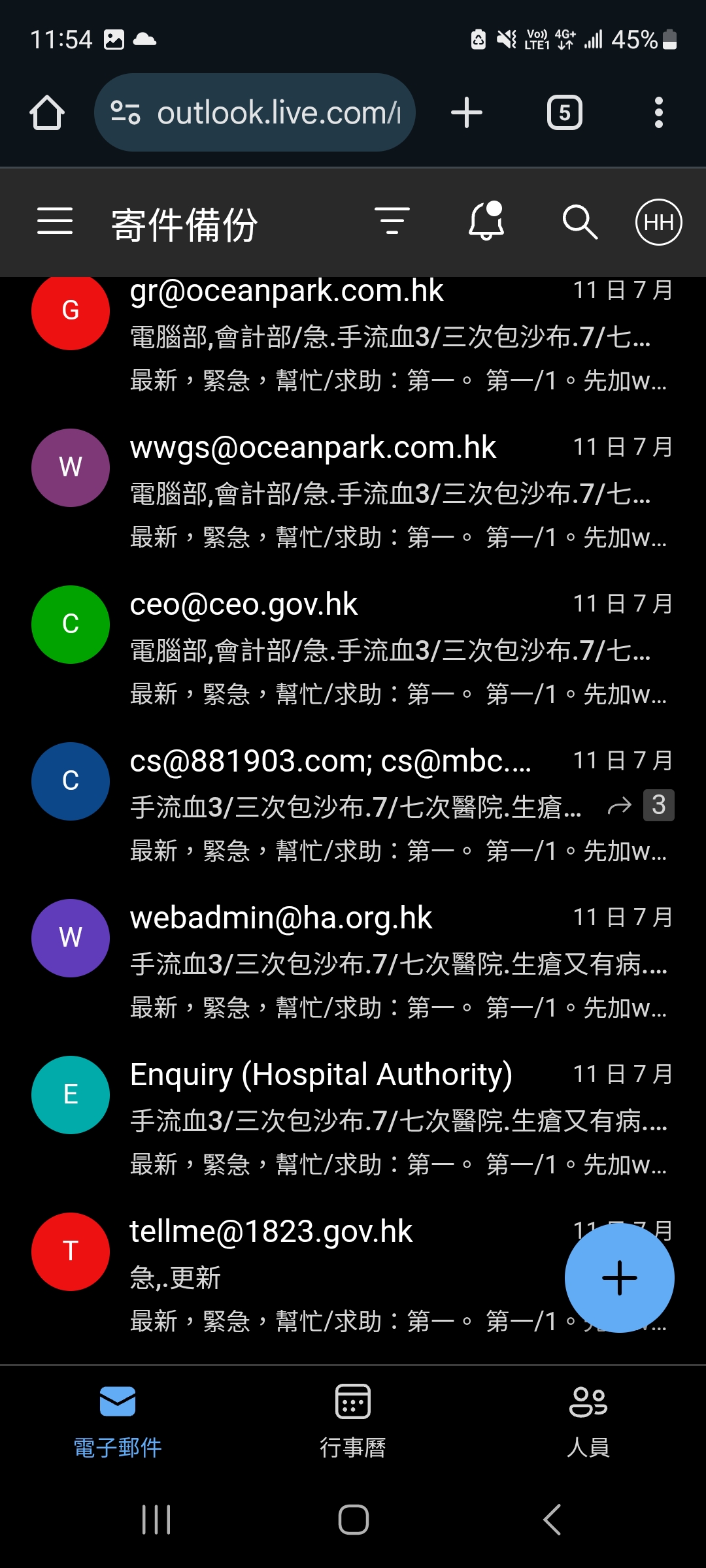The height and width of the screenshot is (1568, 706).
Task: Open a new browser tab
Action: pyautogui.click(x=467, y=112)
